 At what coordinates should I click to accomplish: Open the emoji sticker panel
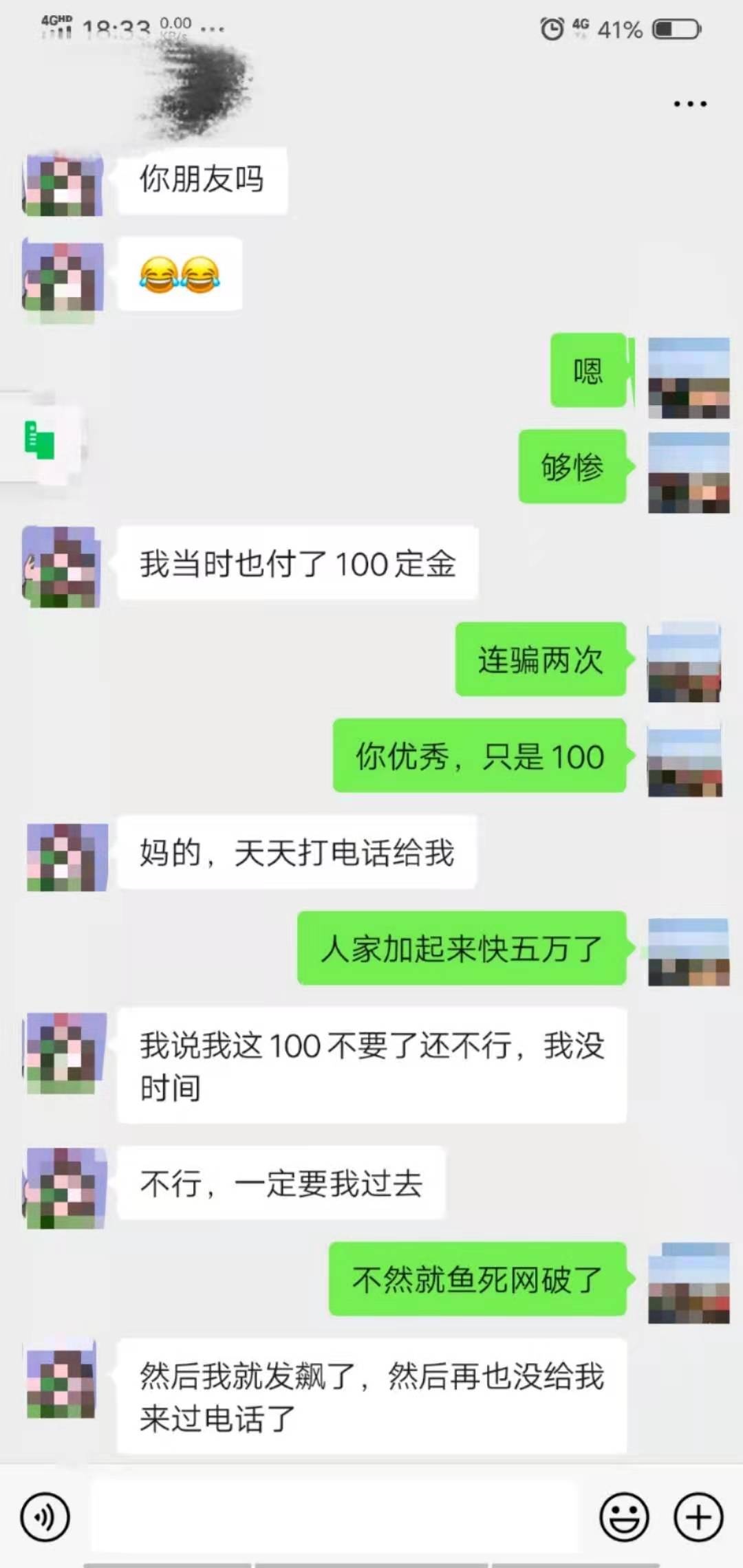coord(624,1516)
